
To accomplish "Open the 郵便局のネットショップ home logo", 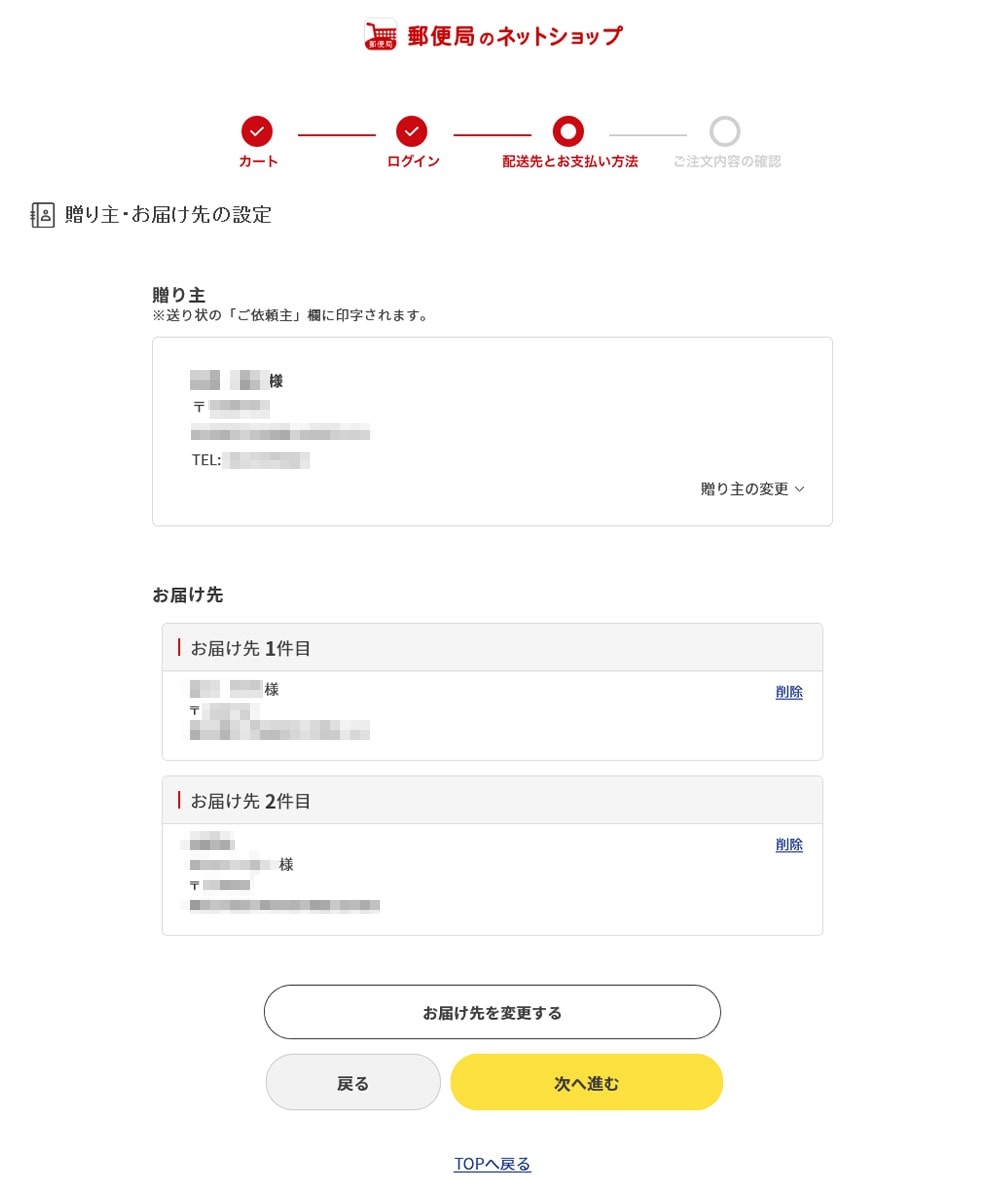I will pos(493,36).
